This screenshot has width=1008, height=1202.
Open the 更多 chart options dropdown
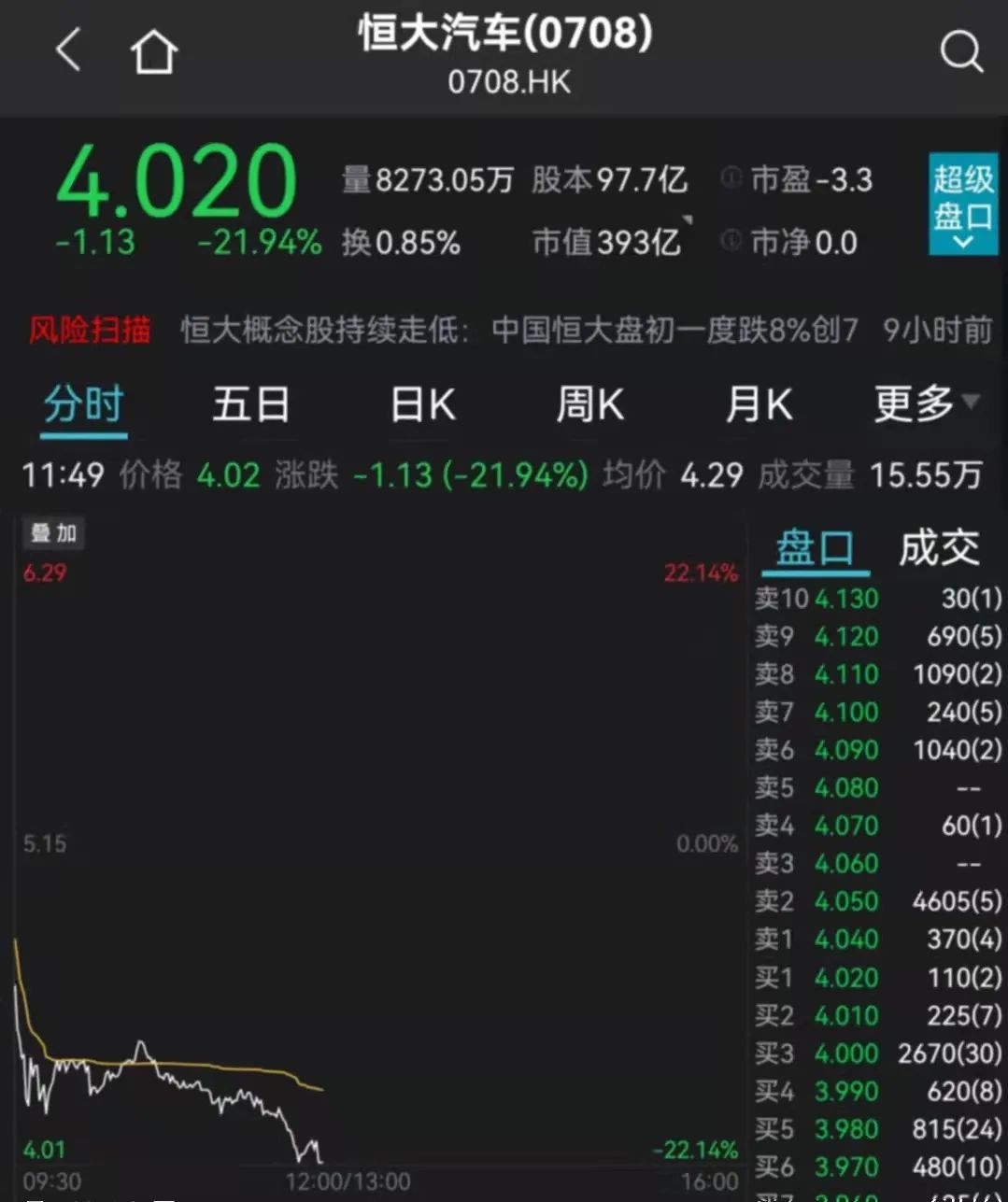point(925,403)
